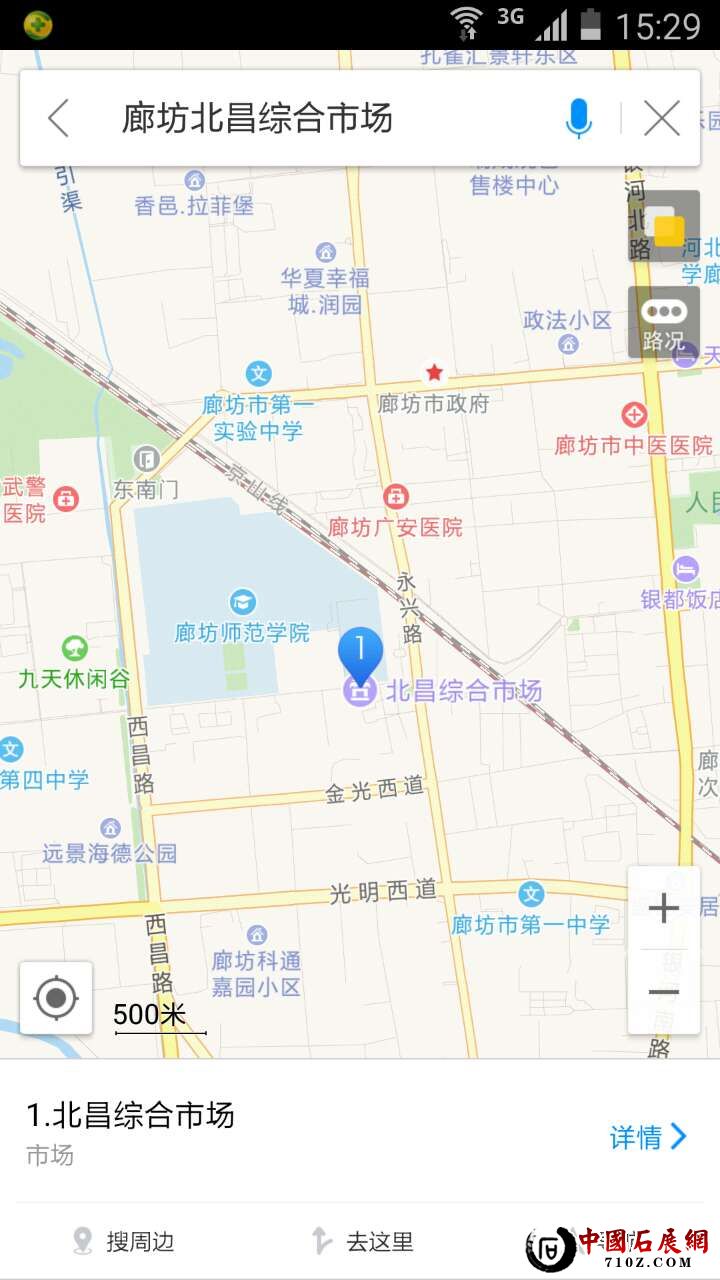This screenshot has height=1280, width=720.
Task: Go back with the left arrow
Action: pyautogui.click(x=56, y=117)
